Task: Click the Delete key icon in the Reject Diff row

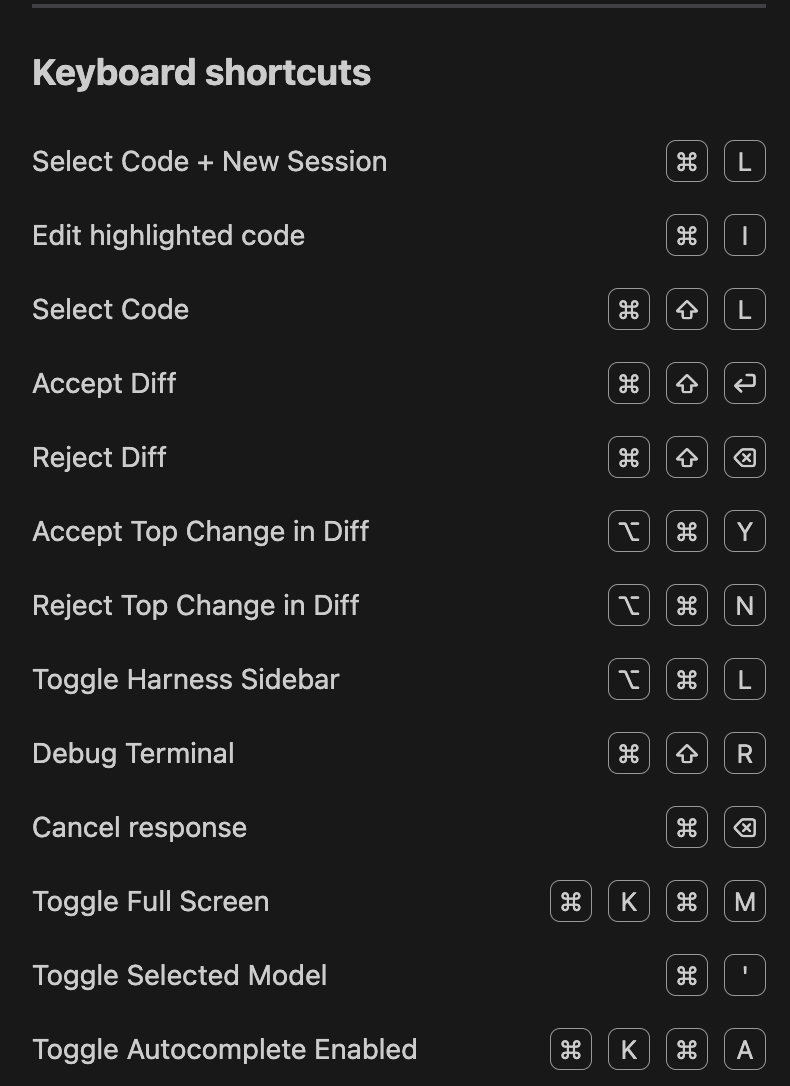Action: coord(745,457)
